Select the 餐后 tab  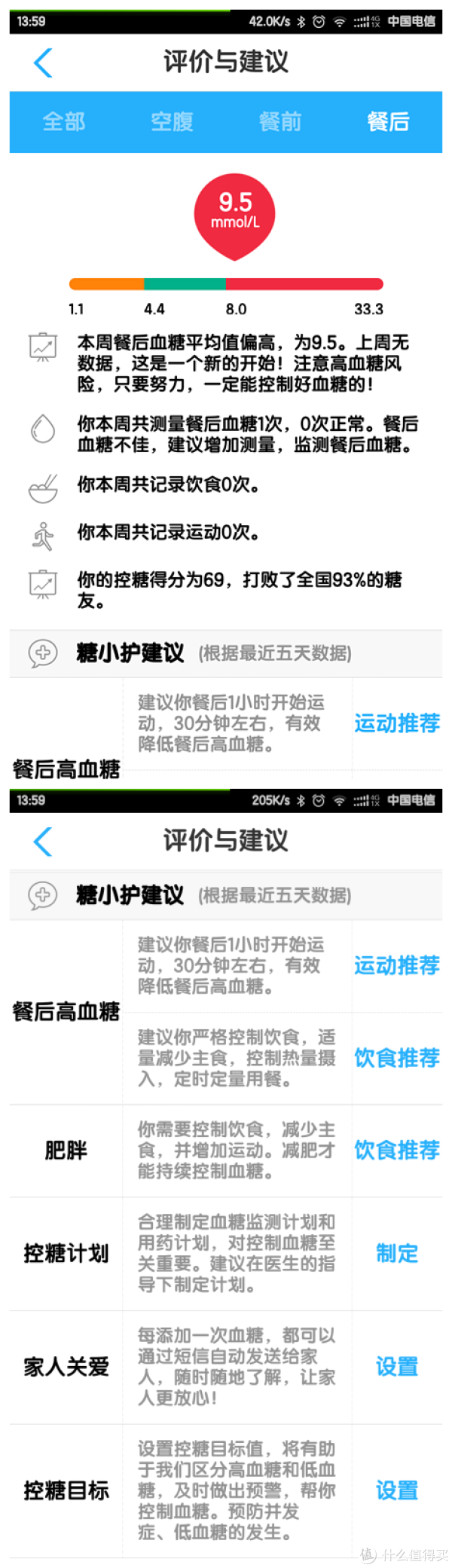point(388,121)
